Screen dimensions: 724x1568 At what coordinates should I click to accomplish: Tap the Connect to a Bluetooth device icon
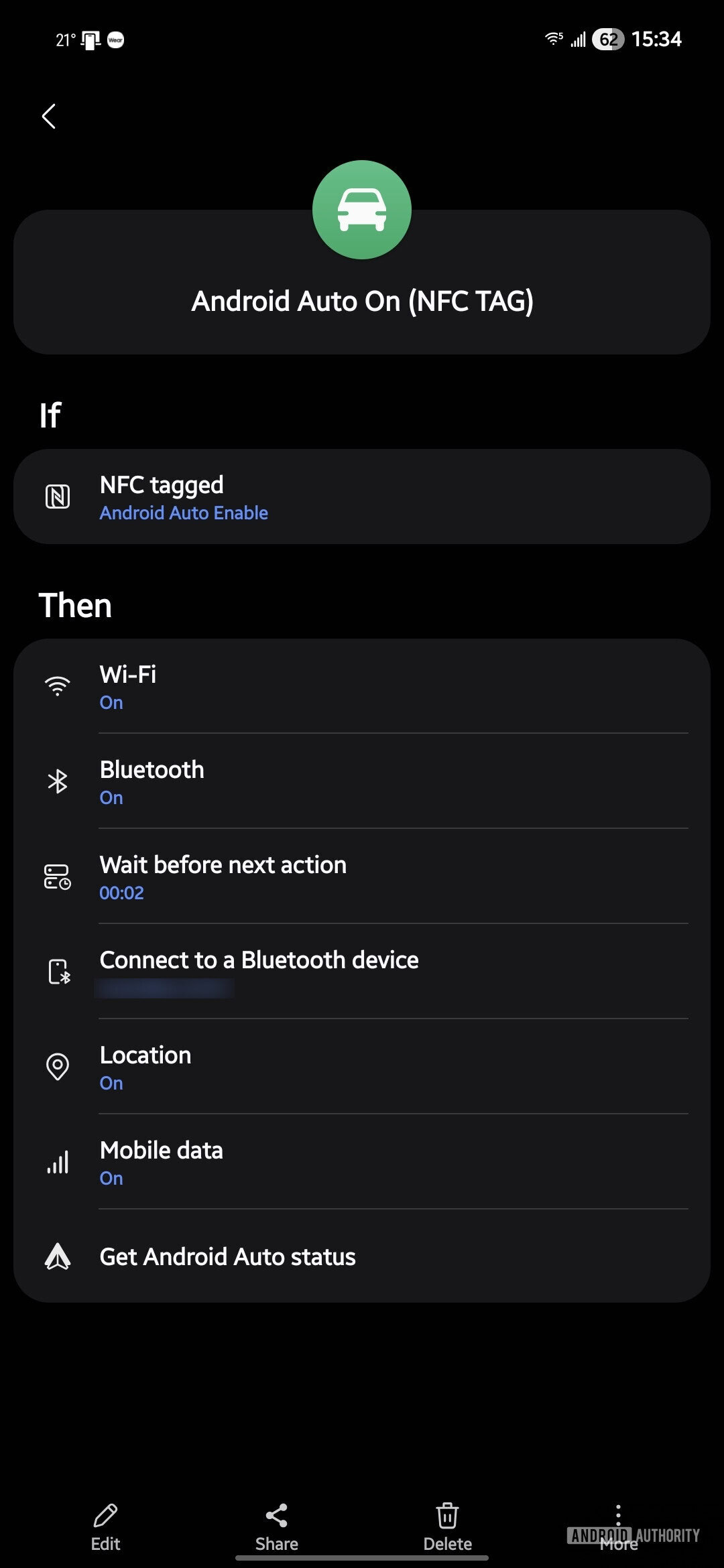[x=58, y=971]
